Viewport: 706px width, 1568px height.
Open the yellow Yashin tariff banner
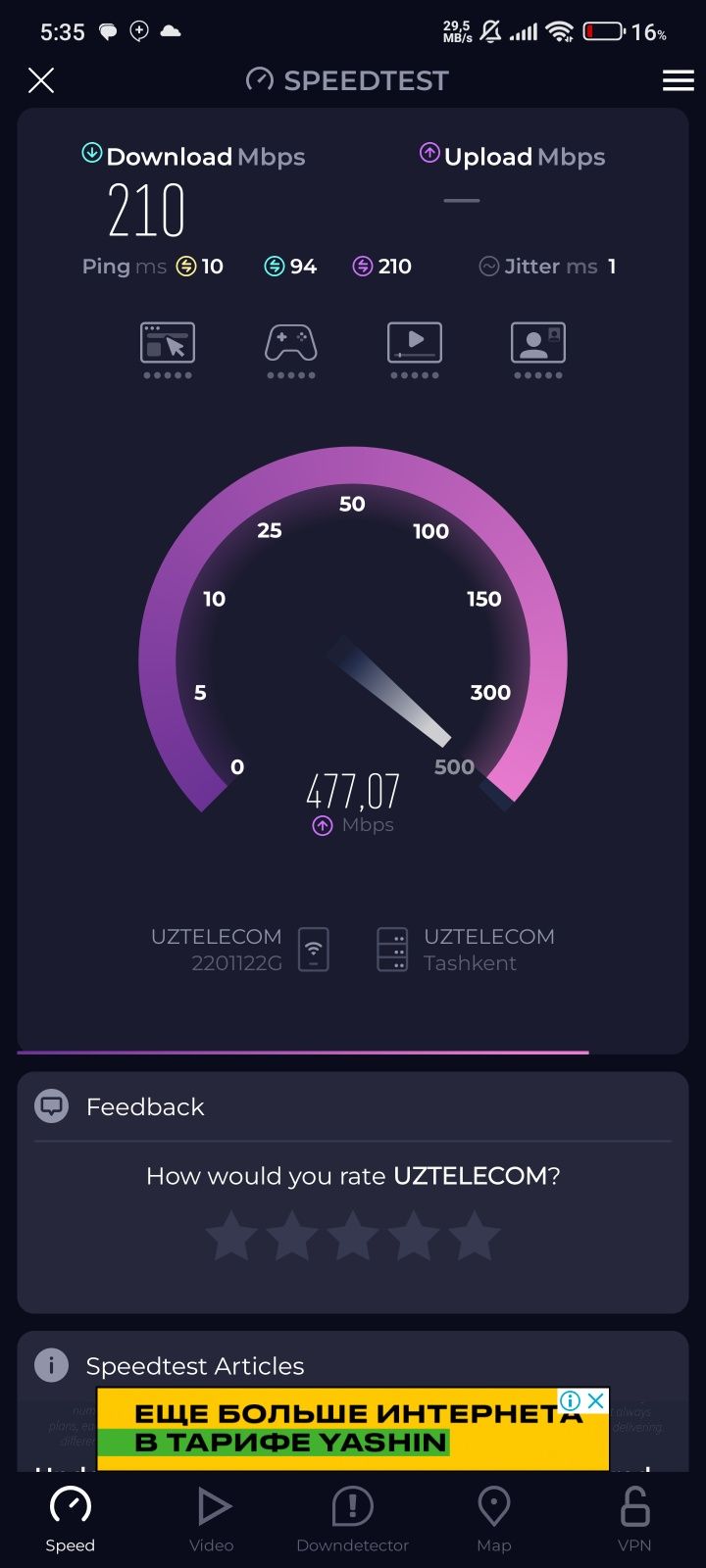point(333,1431)
